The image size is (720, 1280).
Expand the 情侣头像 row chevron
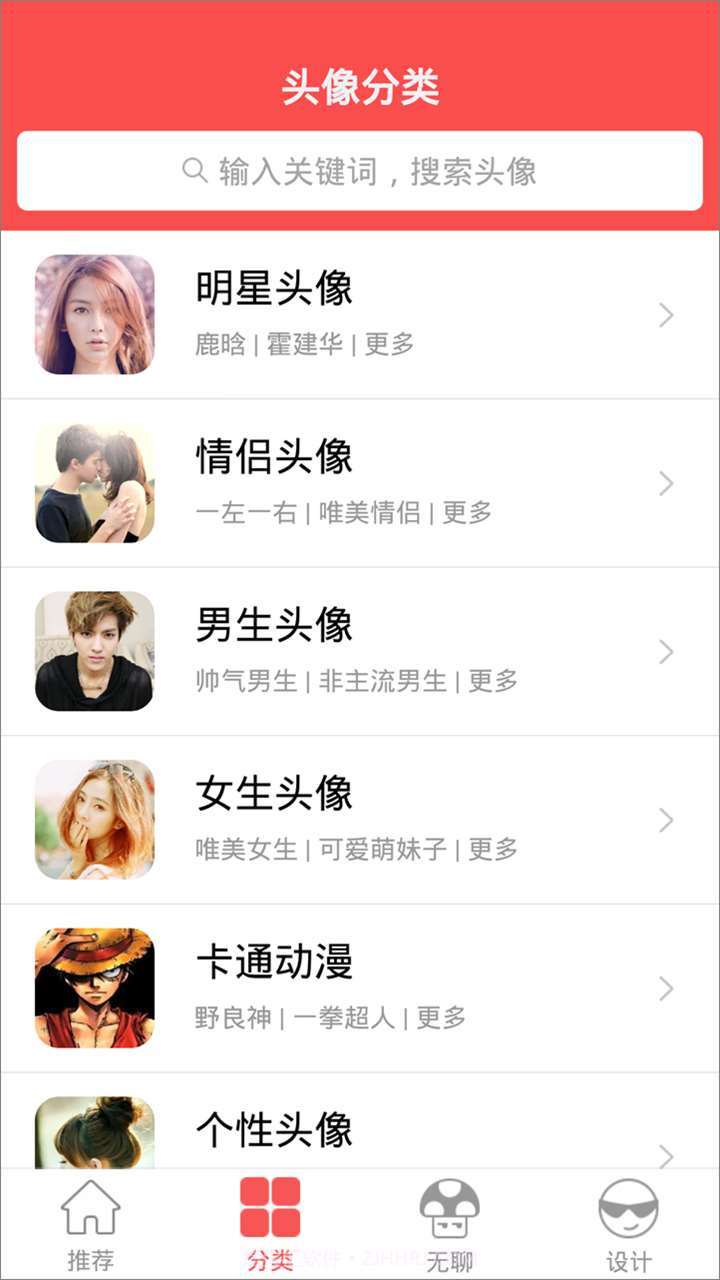tap(666, 483)
